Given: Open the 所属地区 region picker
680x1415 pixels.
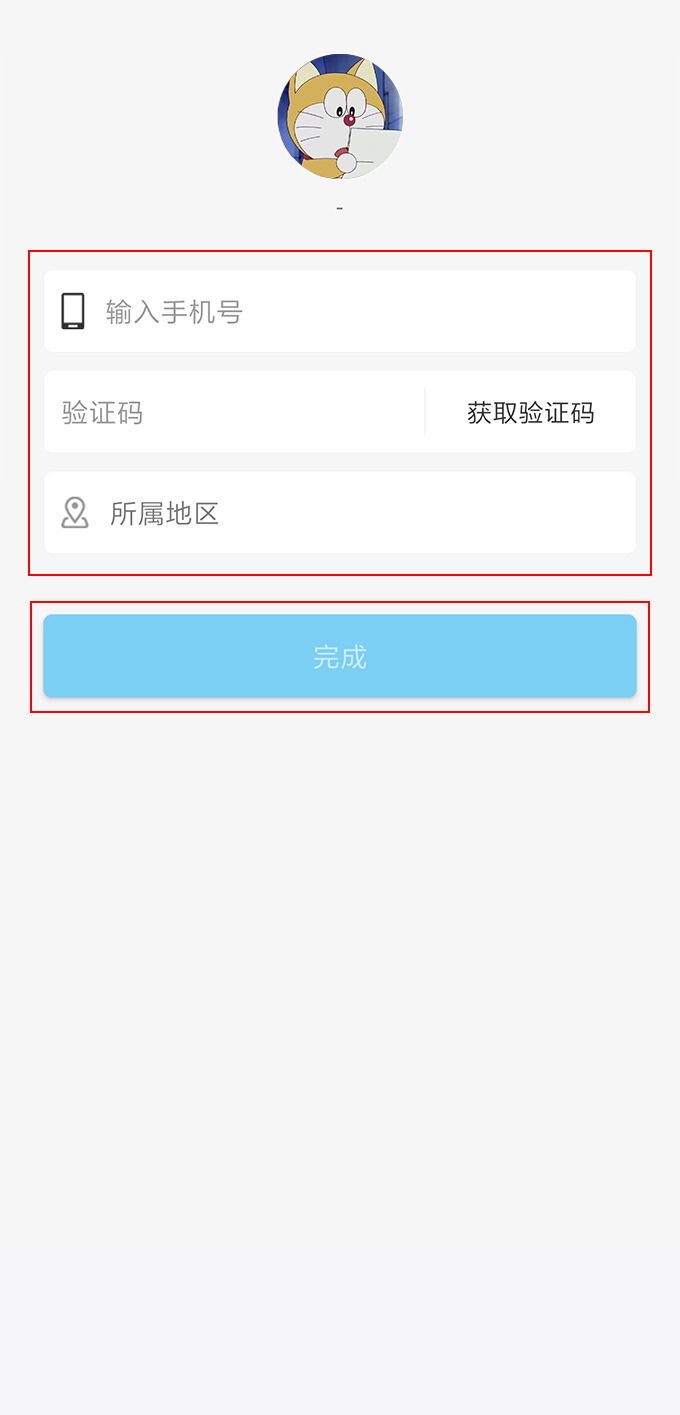Looking at the screenshot, I should pyautogui.click(x=340, y=513).
